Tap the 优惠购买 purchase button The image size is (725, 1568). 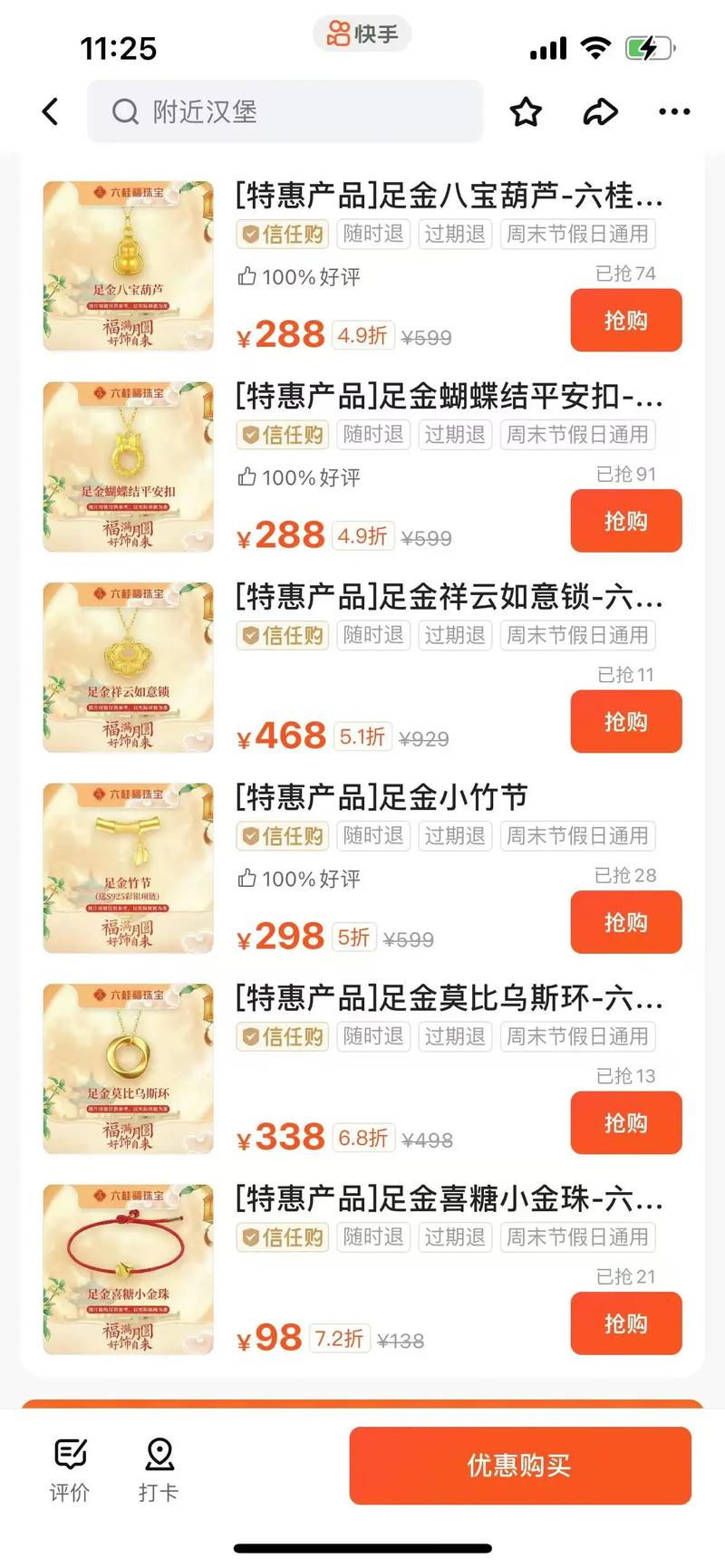coord(519,1467)
